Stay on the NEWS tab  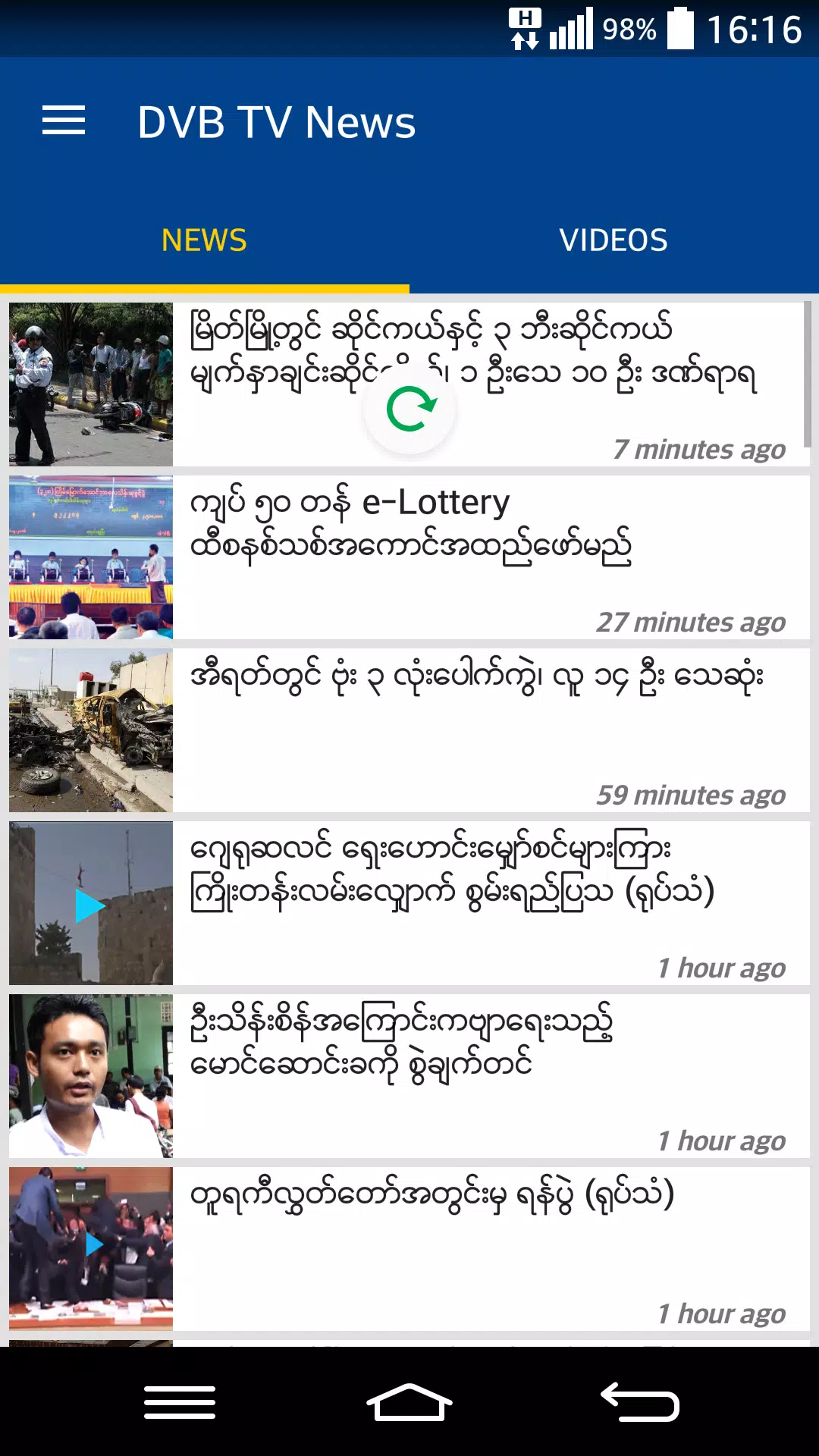pyautogui.click(x=205, y=240)
